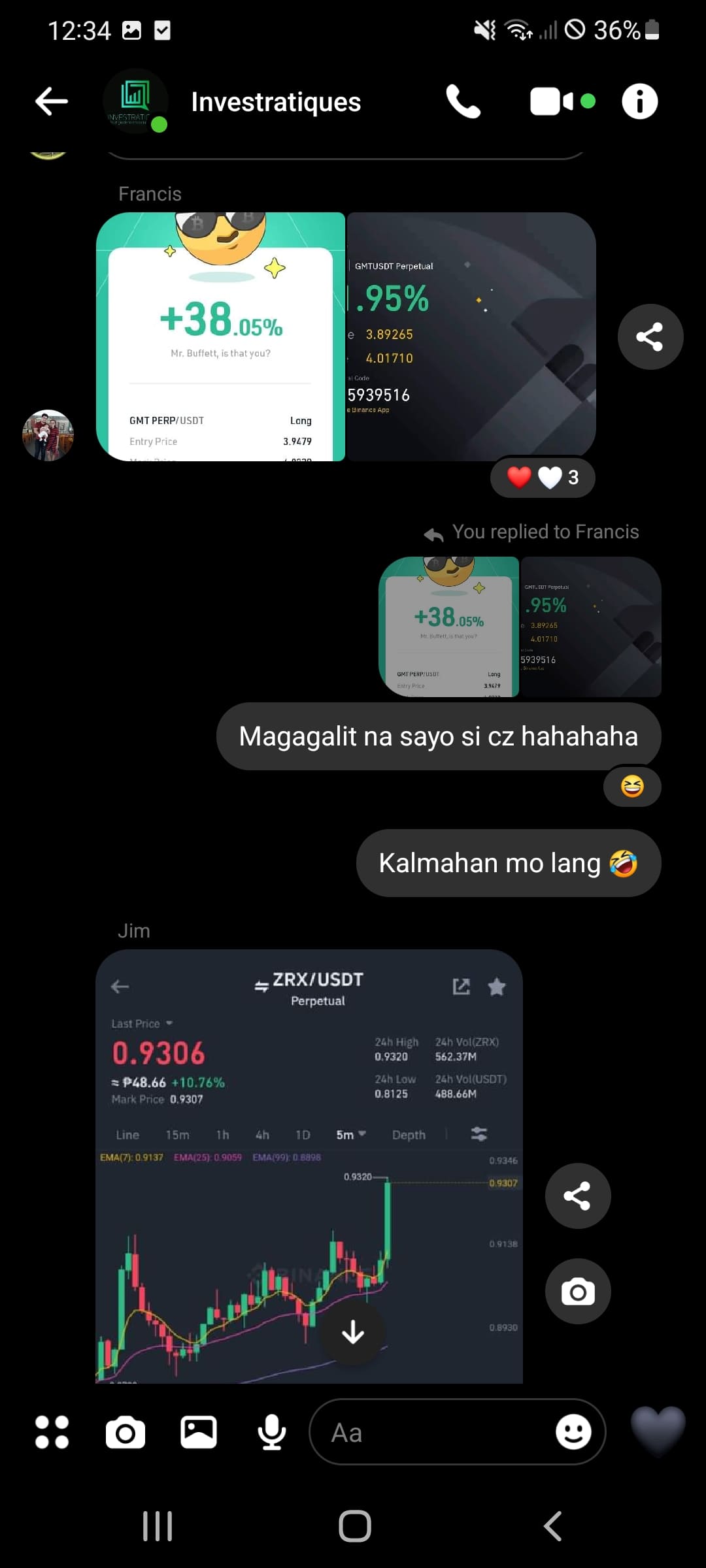Start a video call with Investratiques
Screen dimensions: 706x1568
pos(551,101)
